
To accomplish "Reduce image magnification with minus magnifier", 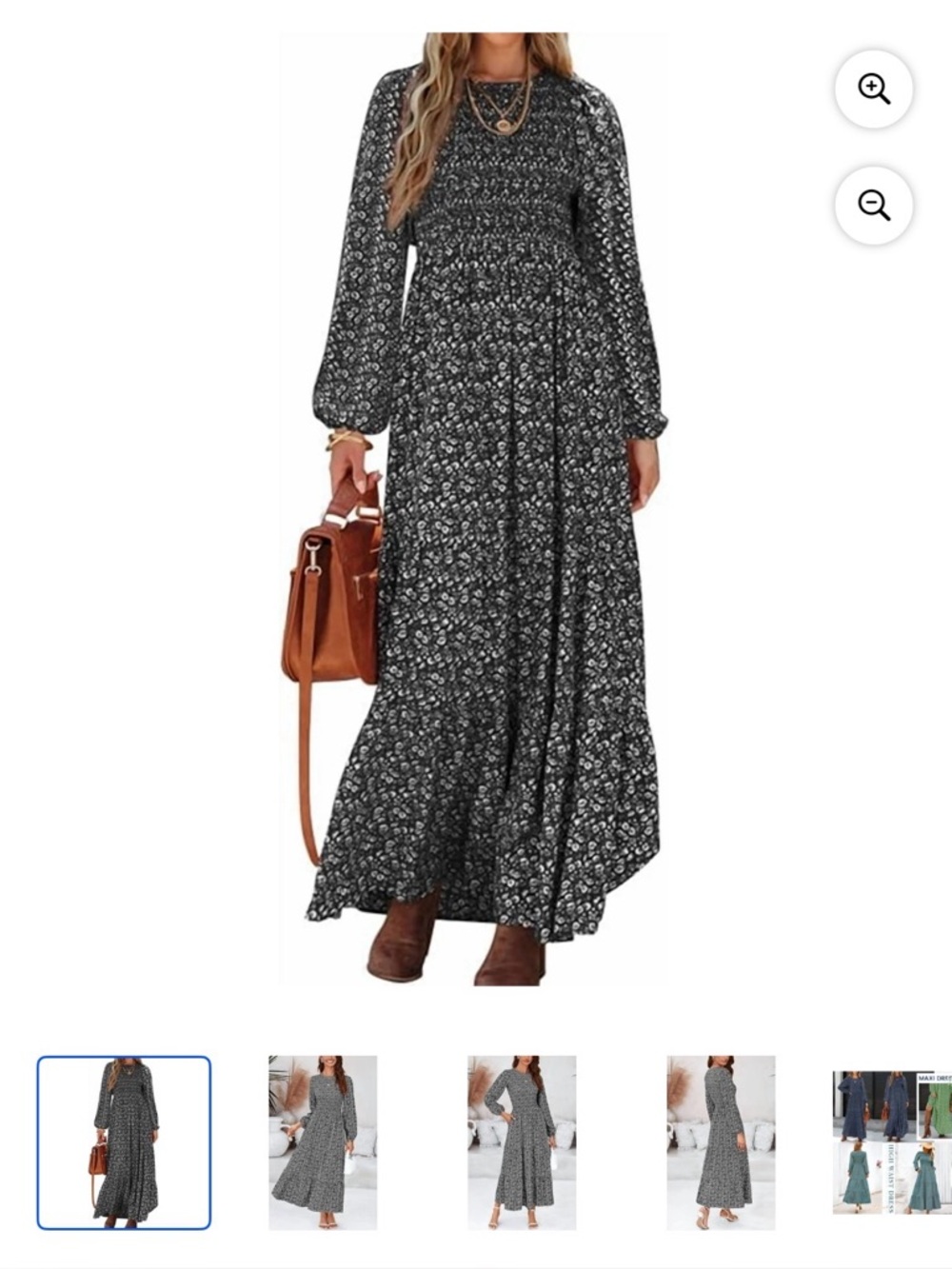I will click(872, 205).
